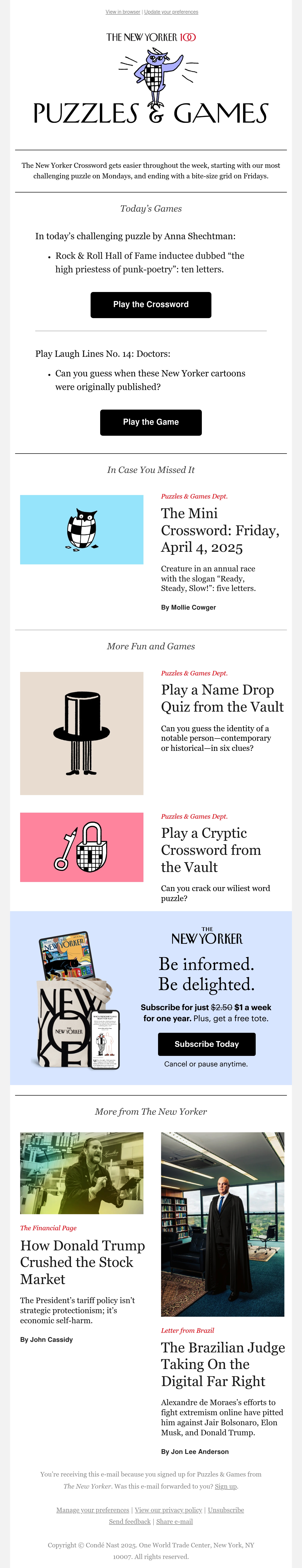302x1568 pixels.
Task: Open How Donald Trump Crushed the Stock Market
Action: 82,1262
